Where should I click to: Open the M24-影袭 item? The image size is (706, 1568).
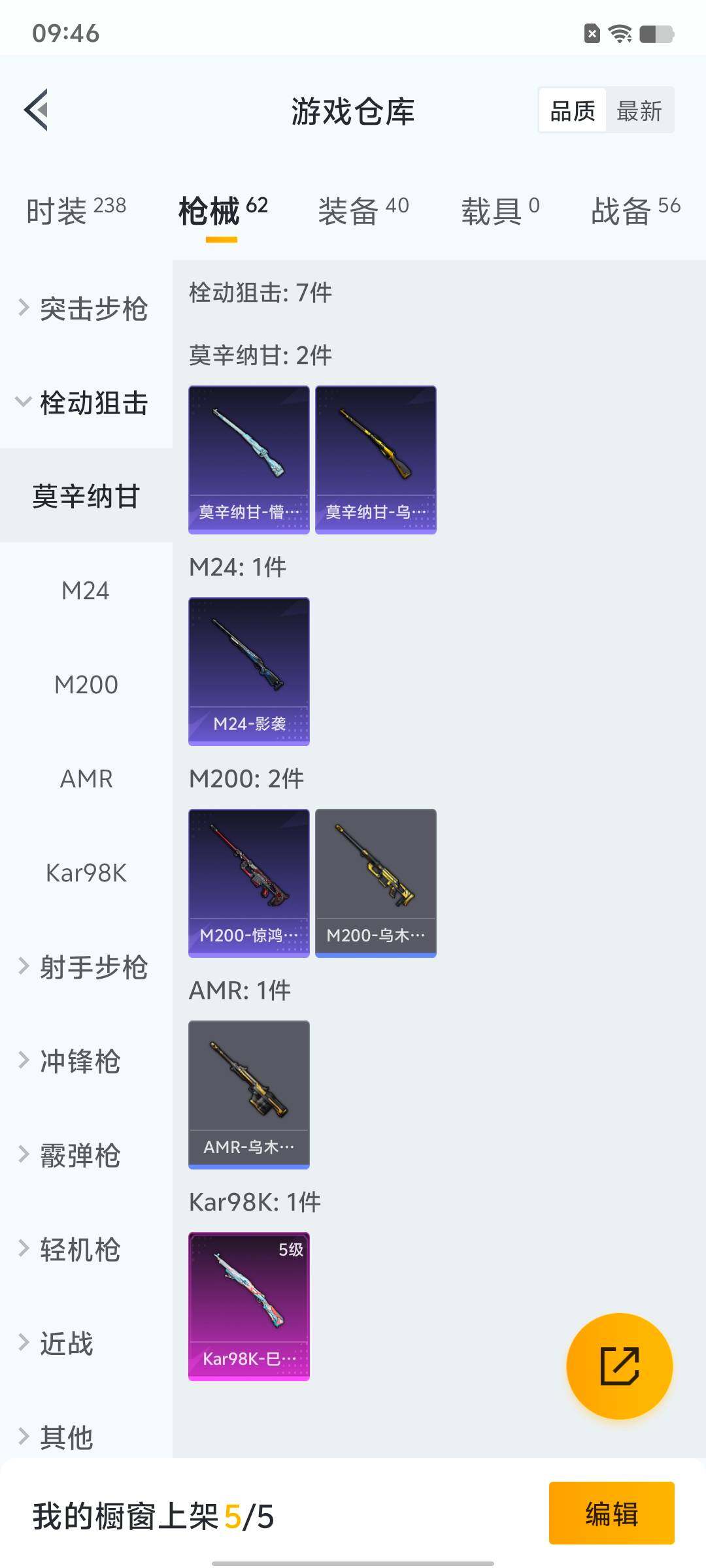pyautogui.click(x=248, y=671)
